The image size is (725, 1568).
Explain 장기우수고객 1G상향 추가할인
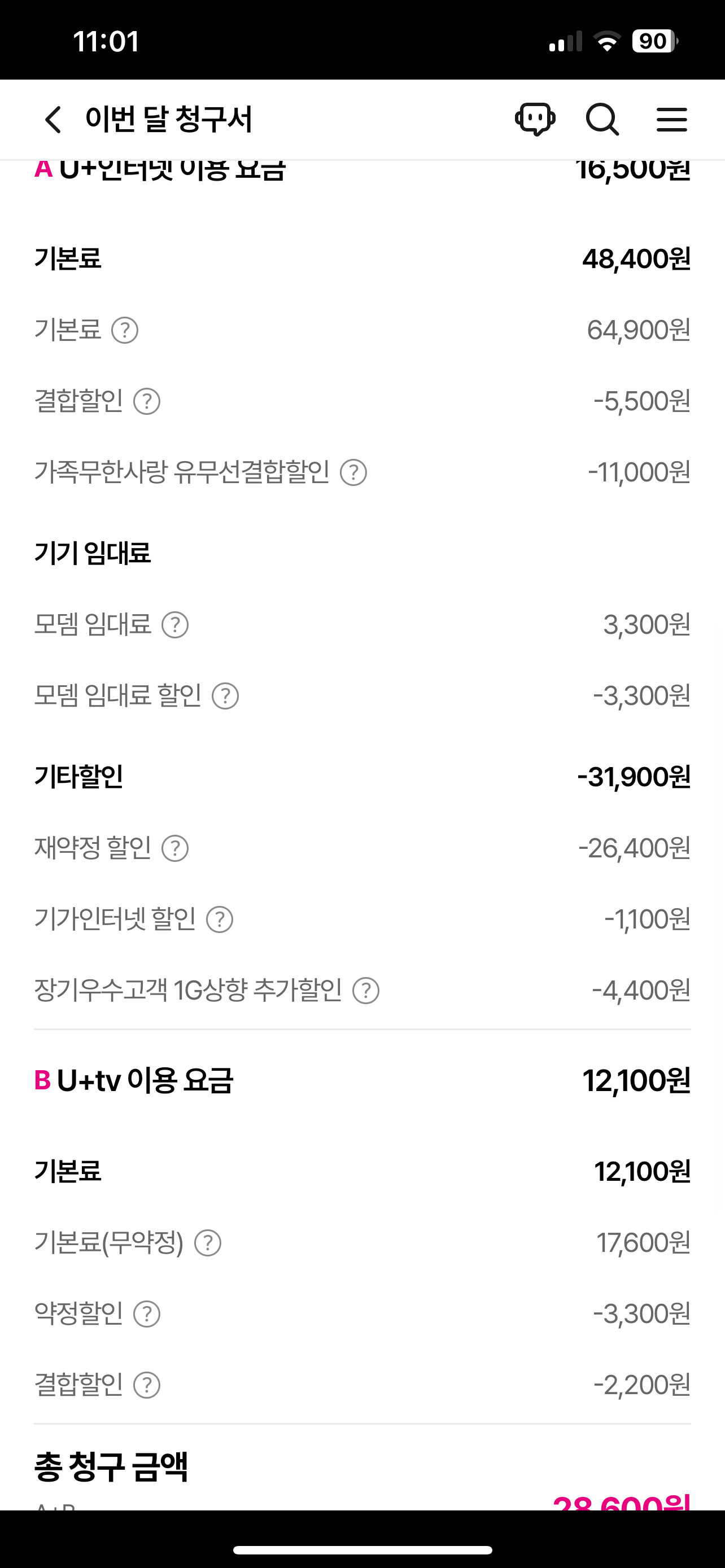click(x=366, y=991)
